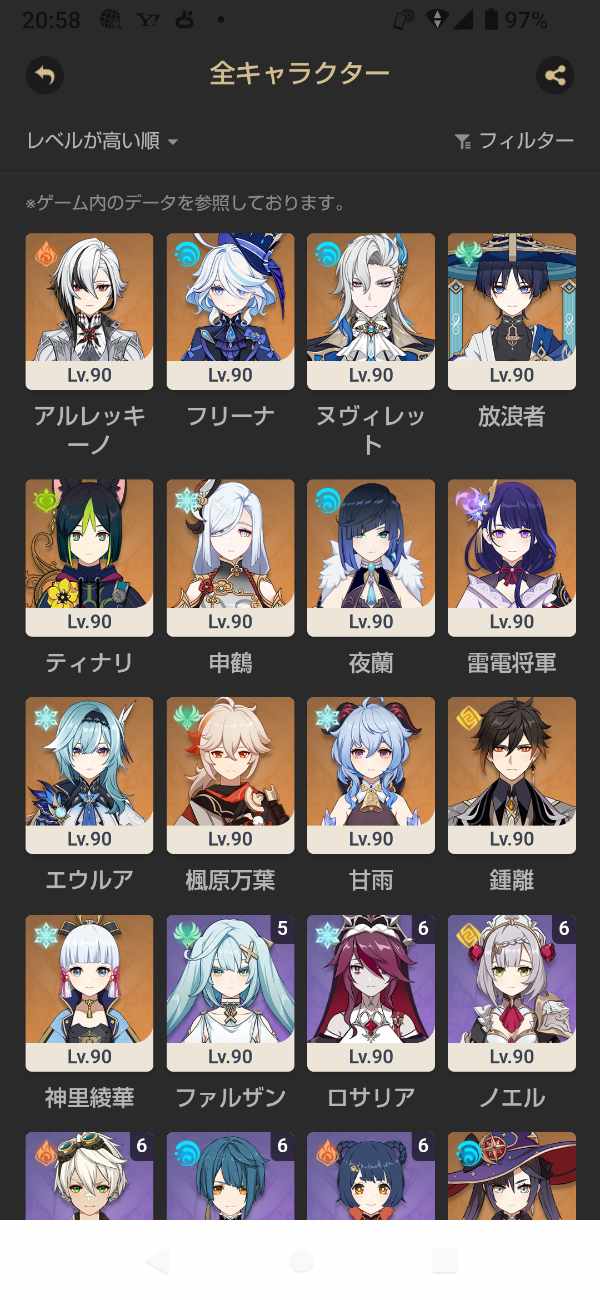
Task: Select the ヌヴィレット character card
Action: 371,311
